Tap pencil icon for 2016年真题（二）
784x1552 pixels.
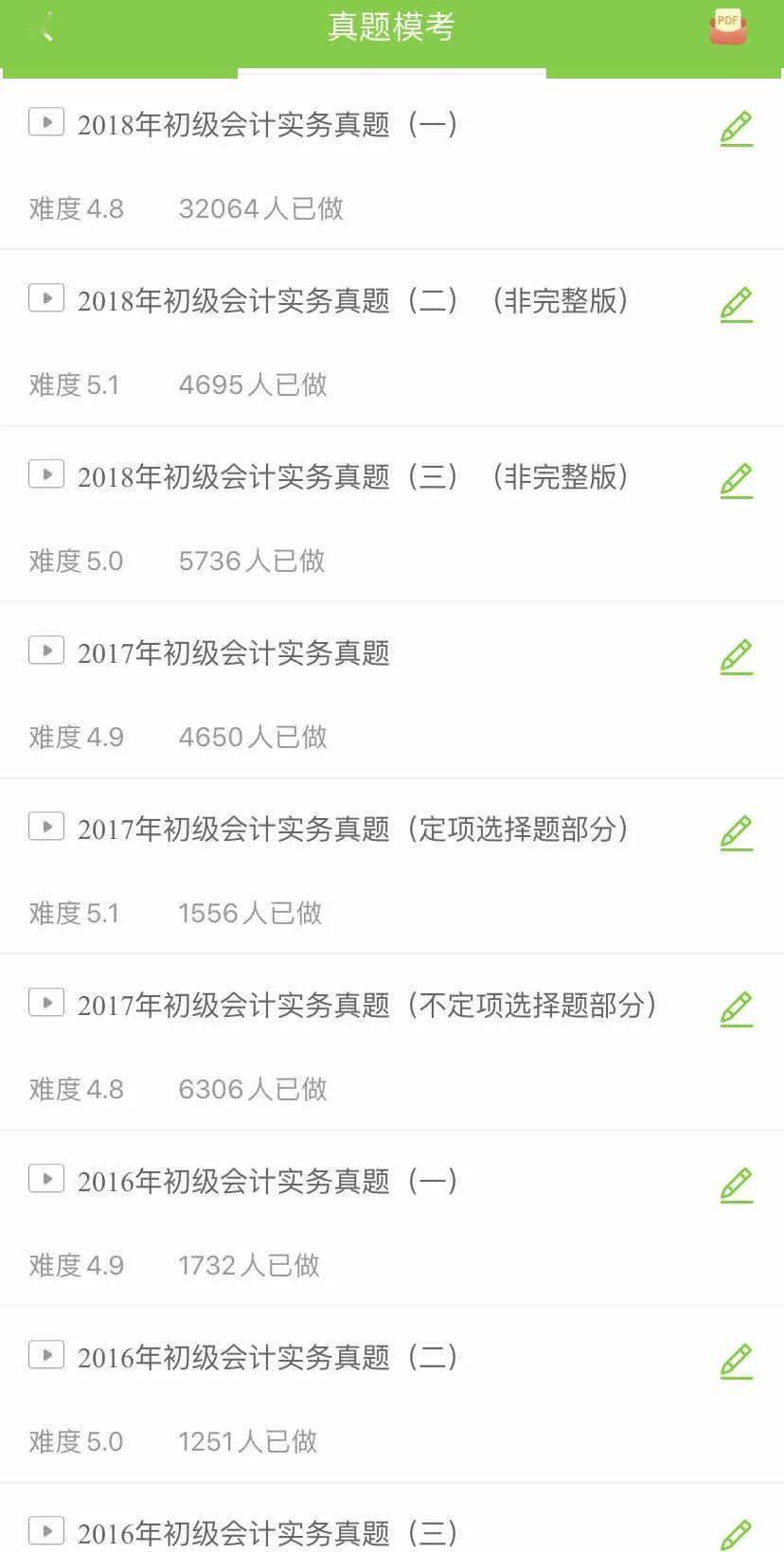point(736,1362)
